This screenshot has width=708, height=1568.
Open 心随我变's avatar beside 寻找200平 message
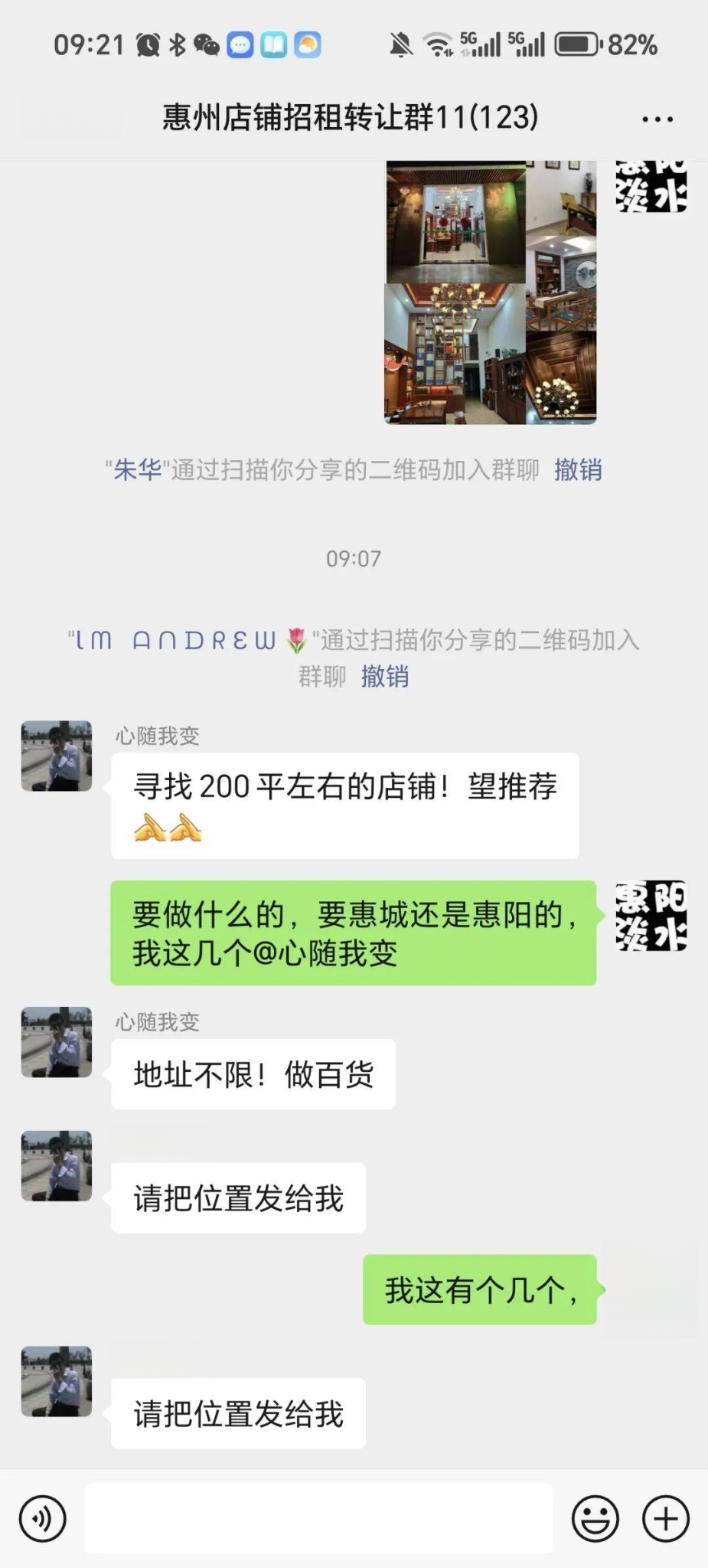[57, 756]
